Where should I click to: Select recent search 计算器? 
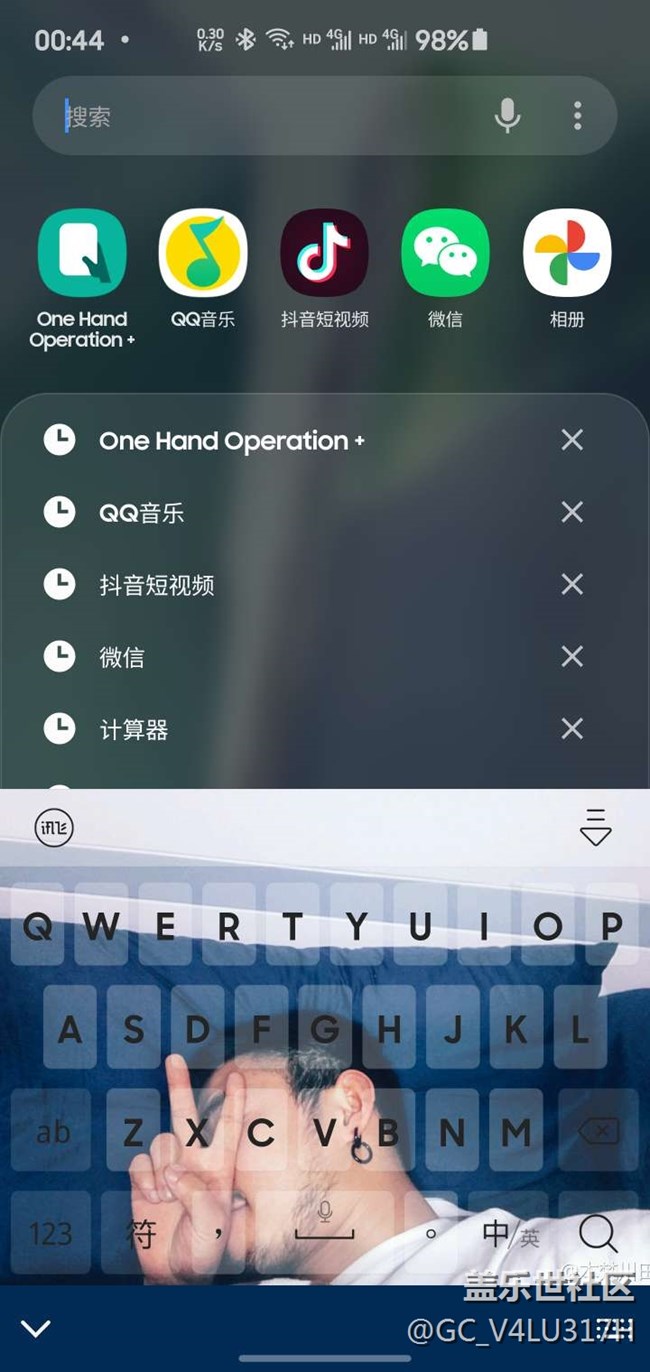134,729
